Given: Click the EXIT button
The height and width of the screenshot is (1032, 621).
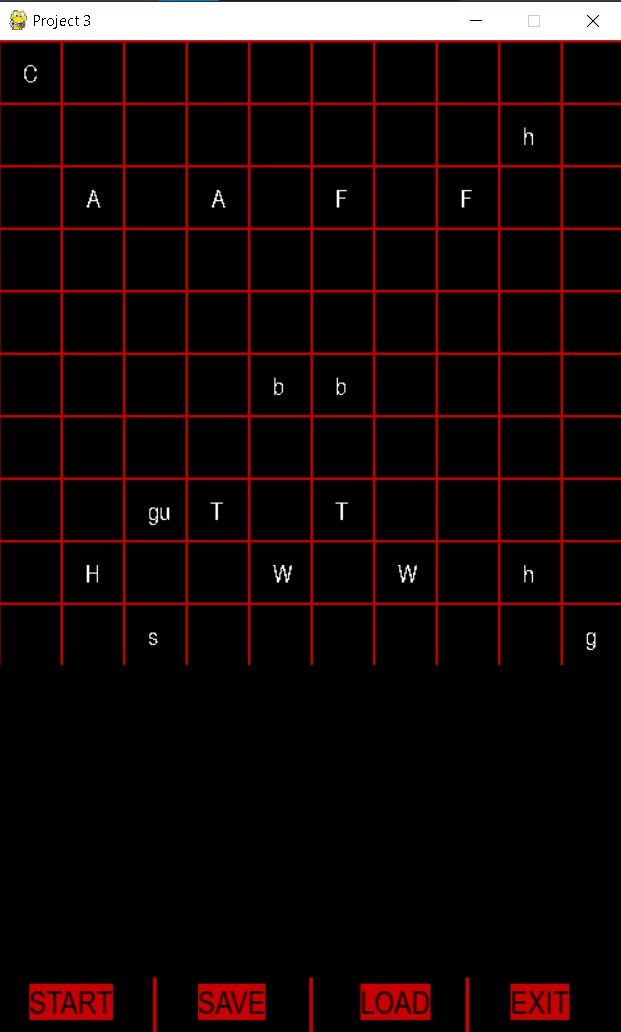Looking at the screenshot, I should 540,1002.
